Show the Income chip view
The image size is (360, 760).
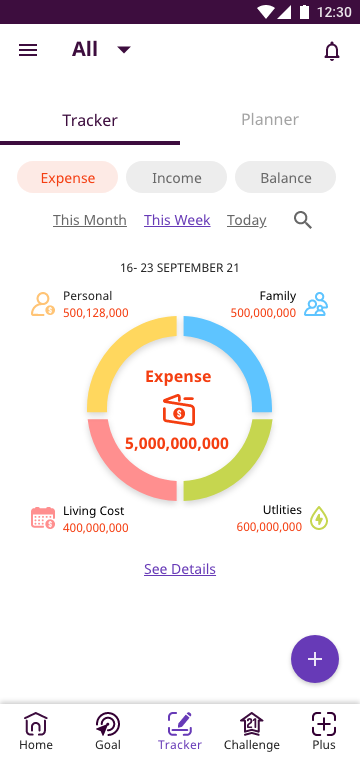pyautogui.click(x=176, y=177)
